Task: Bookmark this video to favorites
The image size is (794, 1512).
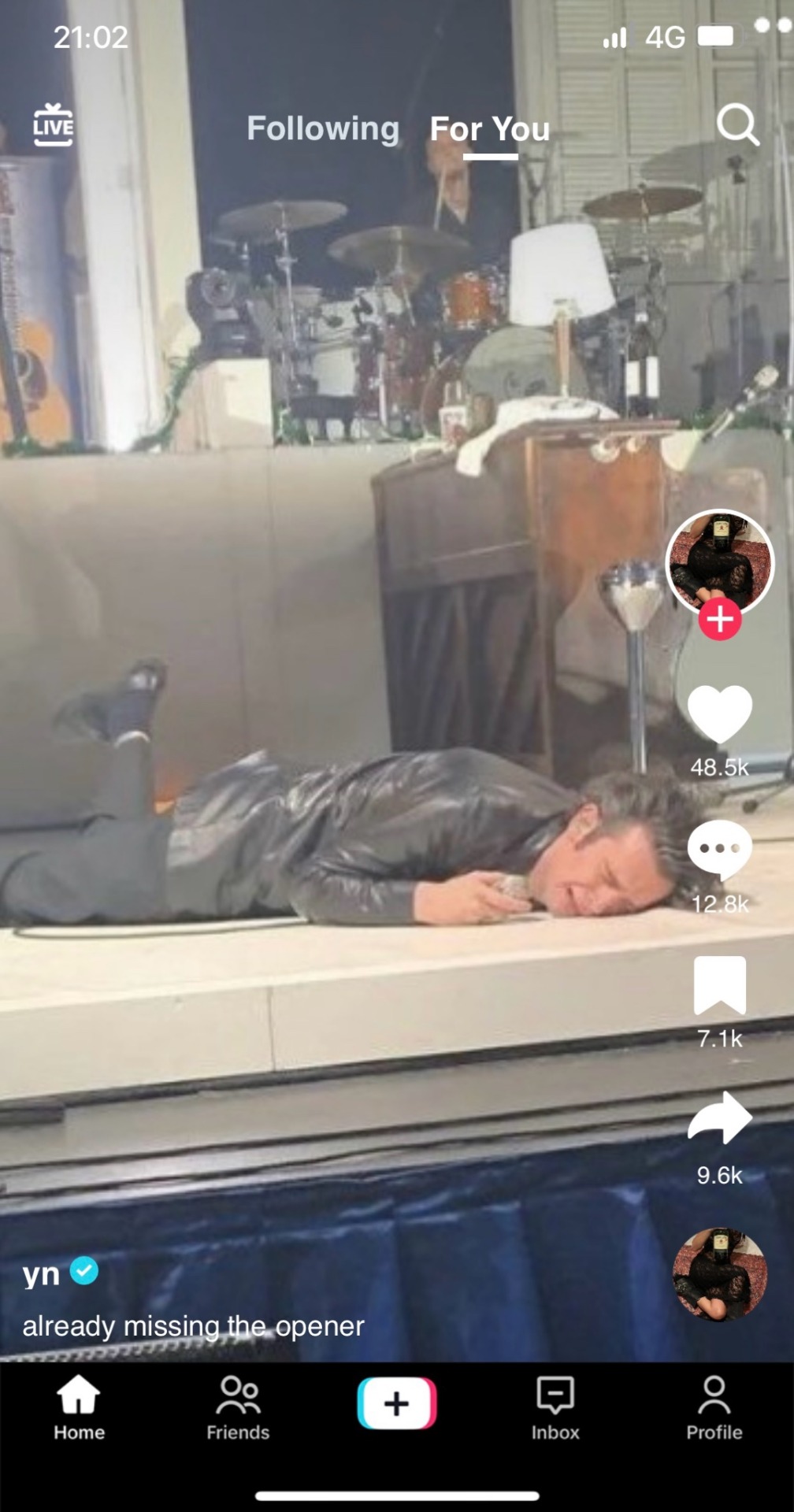Action: coord(719,985)
